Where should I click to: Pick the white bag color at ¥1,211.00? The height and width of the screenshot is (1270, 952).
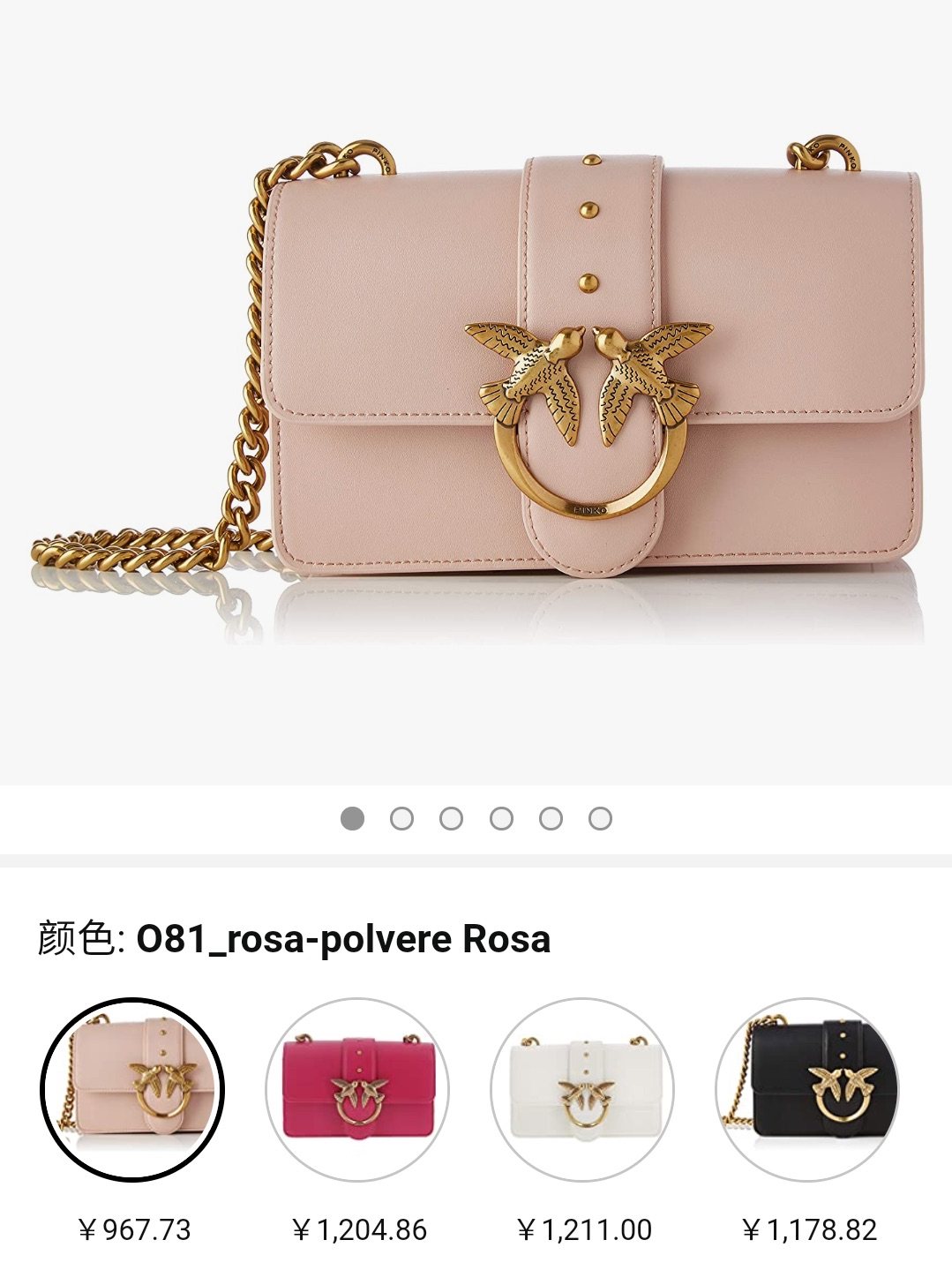(582, 1089)
